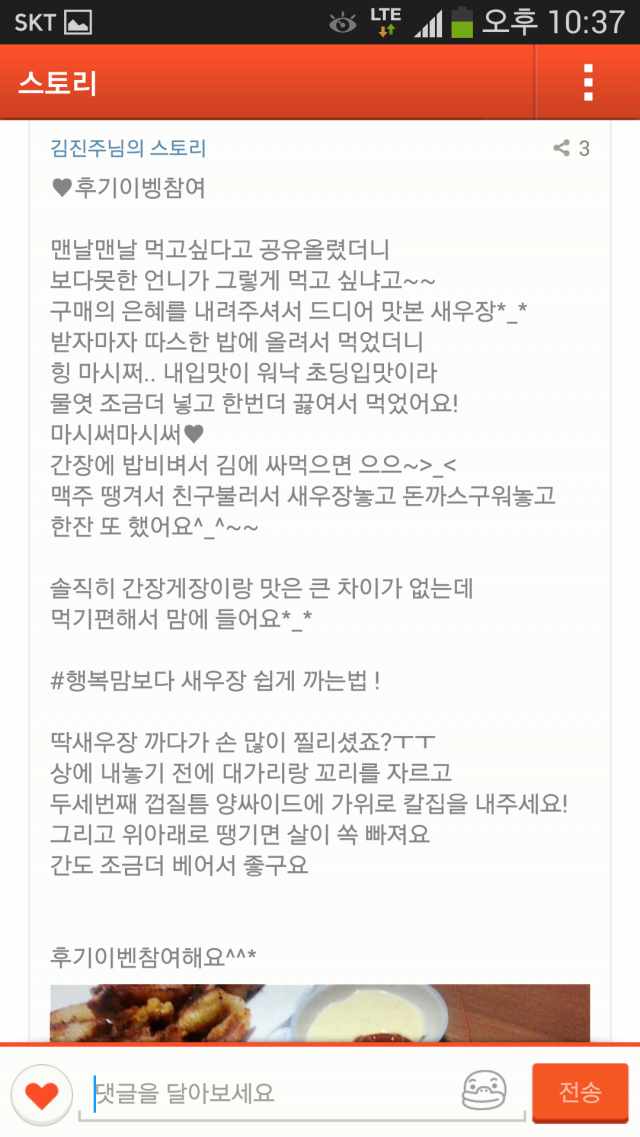Open the overflow menu in the app bar

click(588, 82)
